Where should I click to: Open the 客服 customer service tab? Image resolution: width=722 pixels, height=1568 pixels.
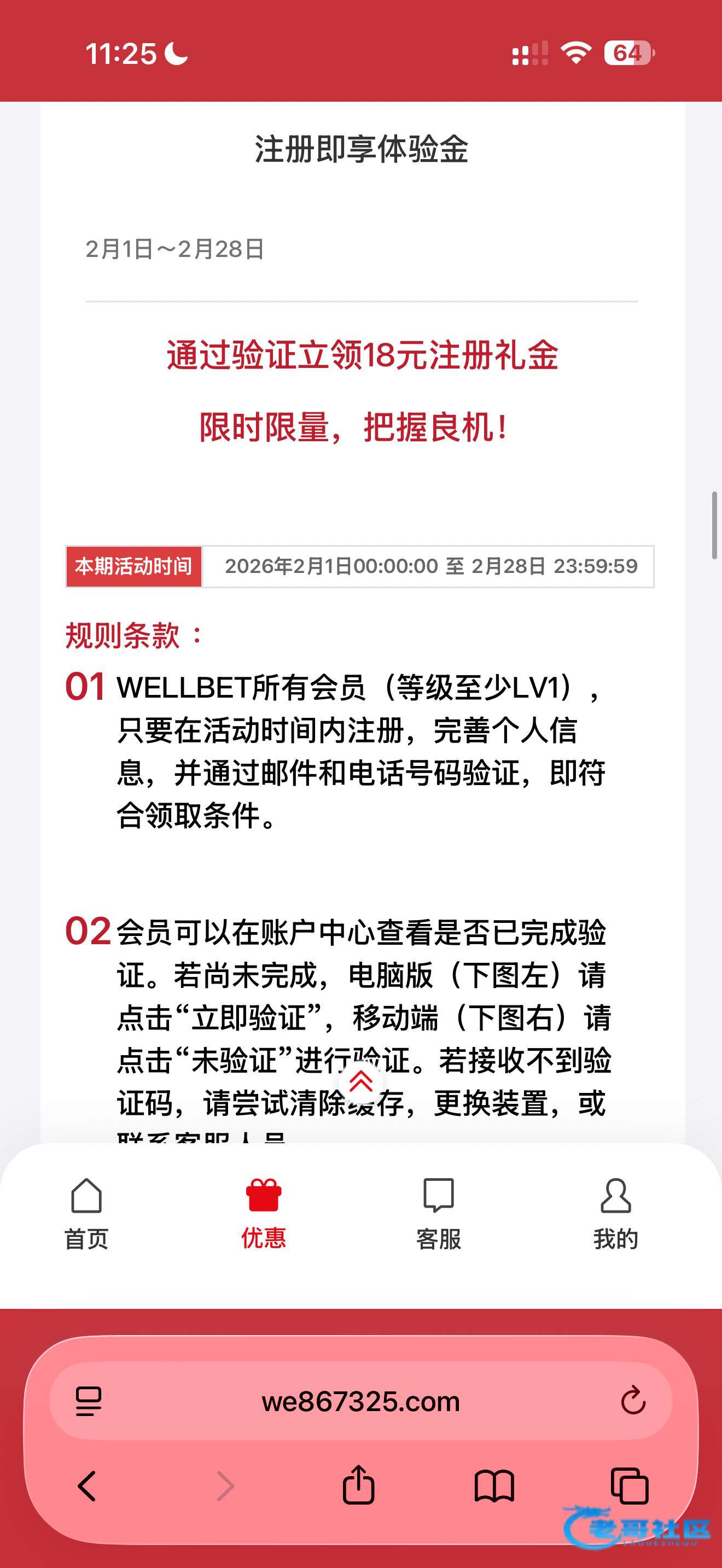click(438, 1213)
